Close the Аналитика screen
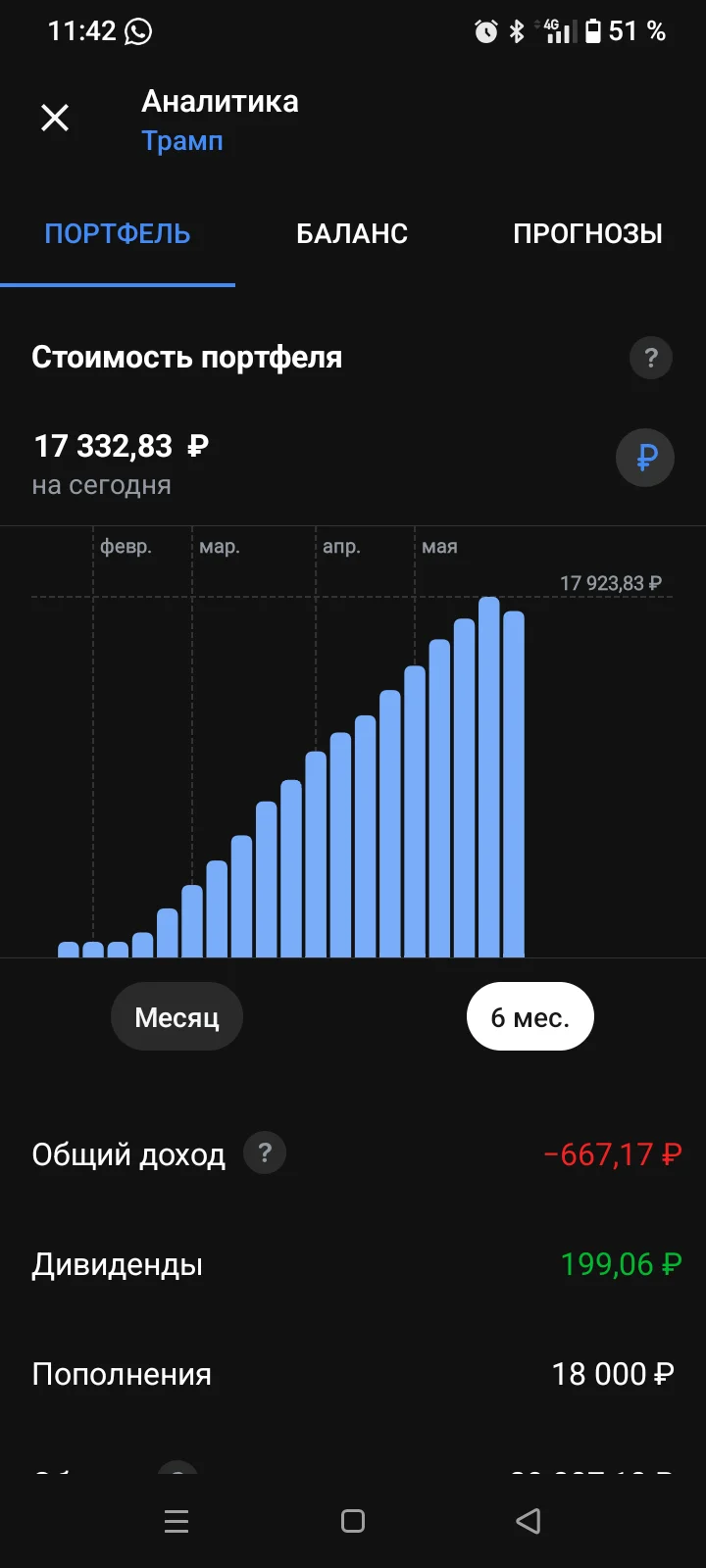 [x=55, y=119]
